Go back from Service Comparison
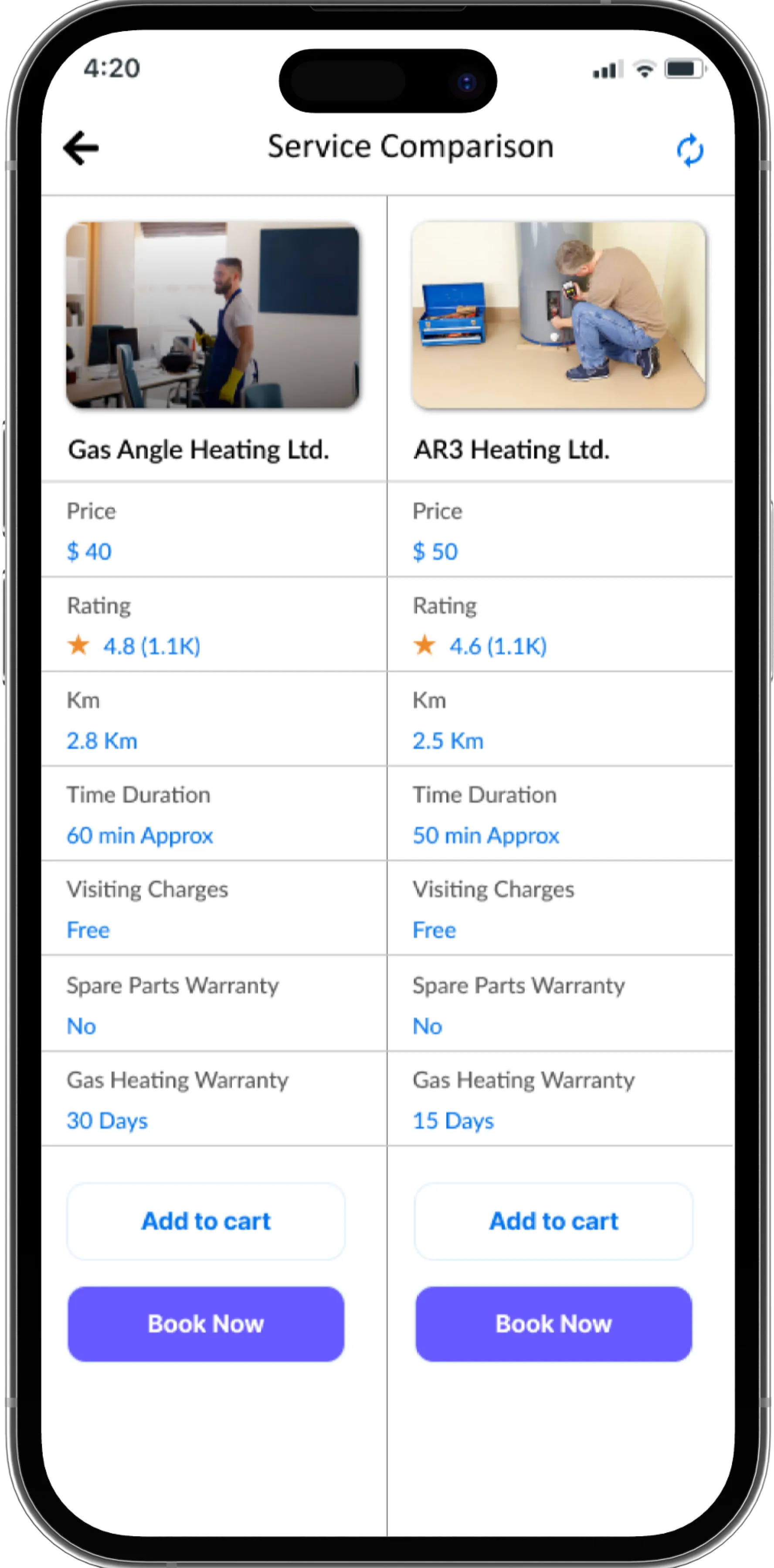 (81, 148)
